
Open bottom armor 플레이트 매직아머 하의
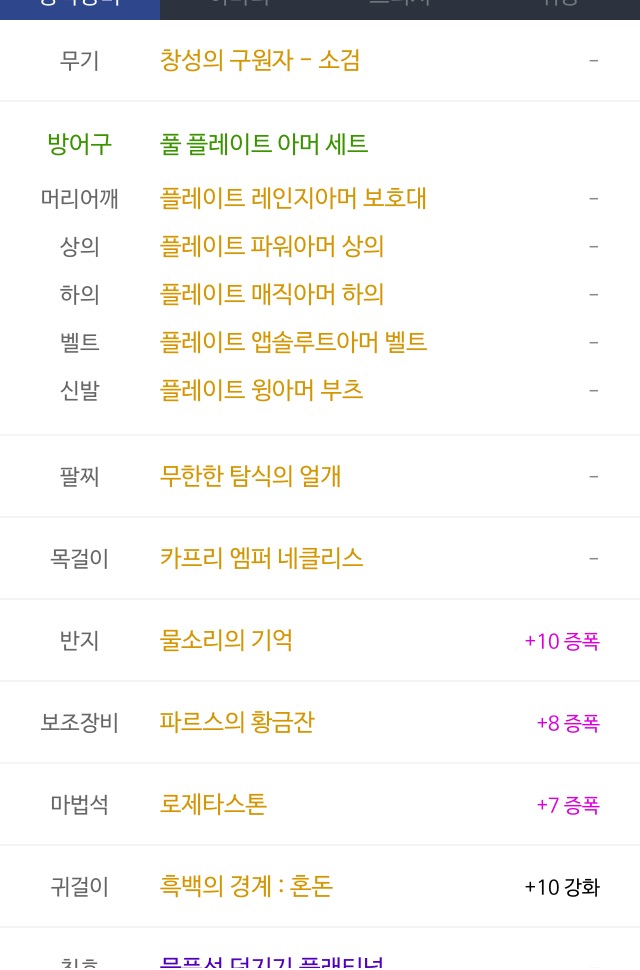[x=272, y=294]
